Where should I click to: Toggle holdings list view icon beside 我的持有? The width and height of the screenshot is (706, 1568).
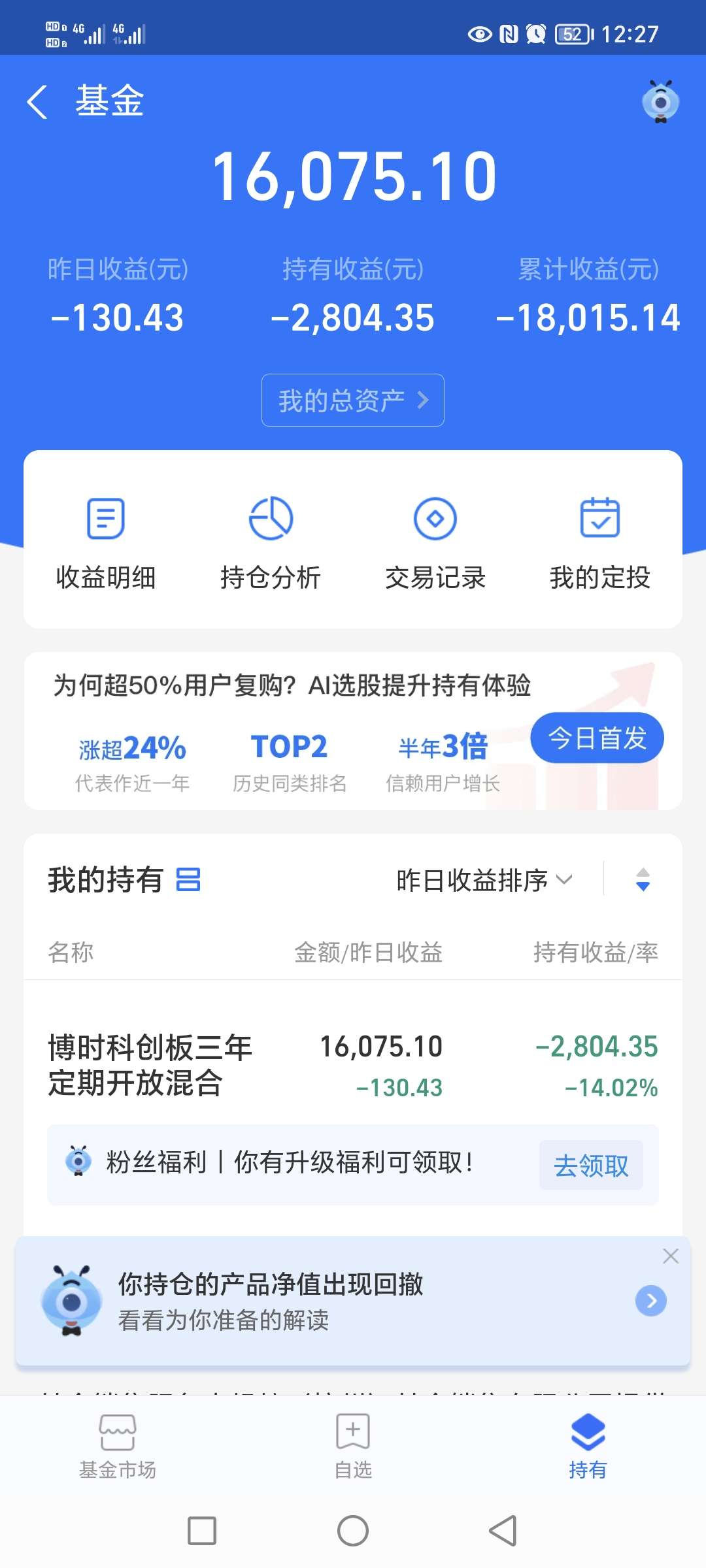click(188, 879)
